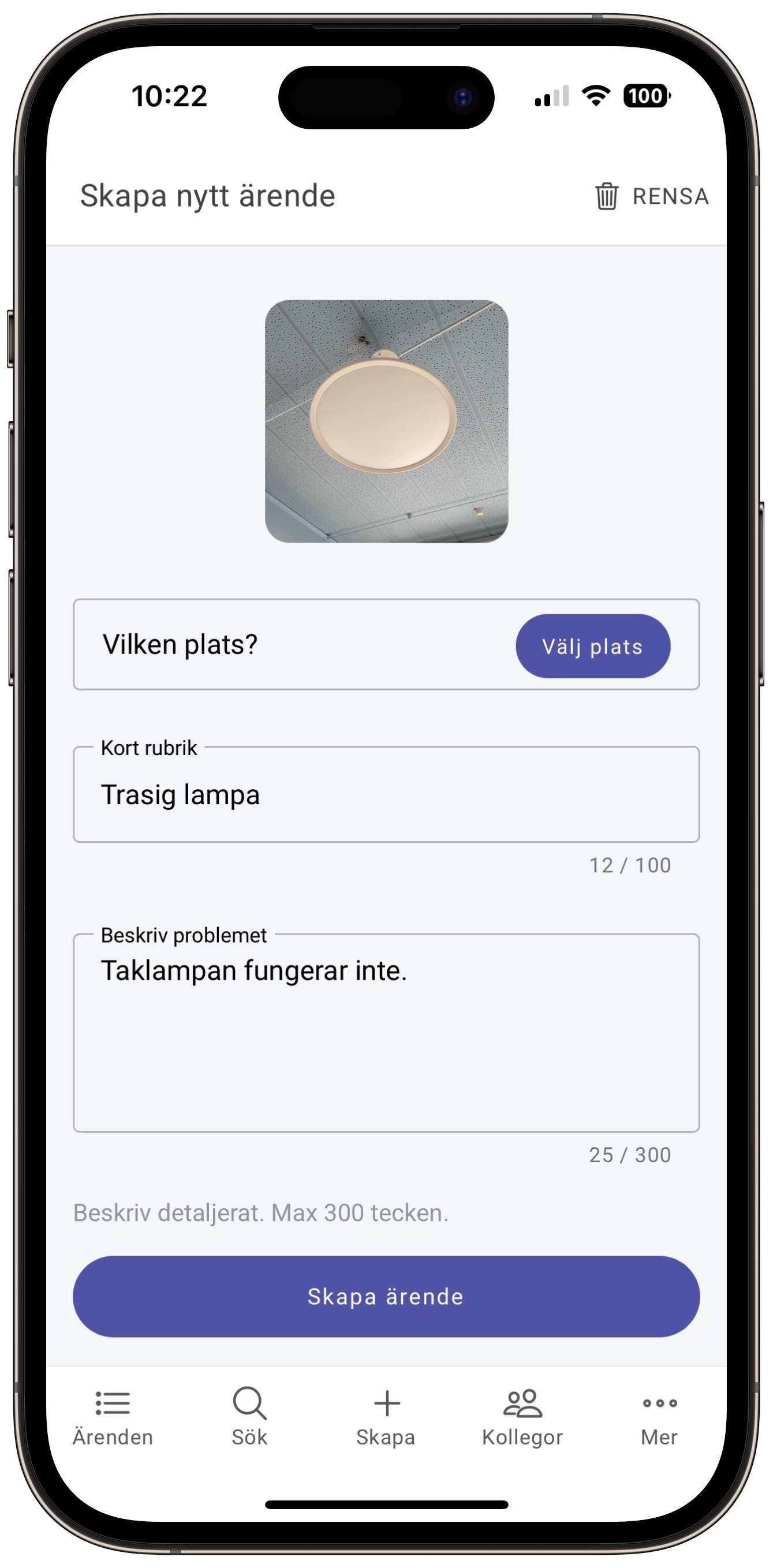Submit with Skapa ärende button
This screenshot has width=773, height=1568.
click(x=387, y=1297)
